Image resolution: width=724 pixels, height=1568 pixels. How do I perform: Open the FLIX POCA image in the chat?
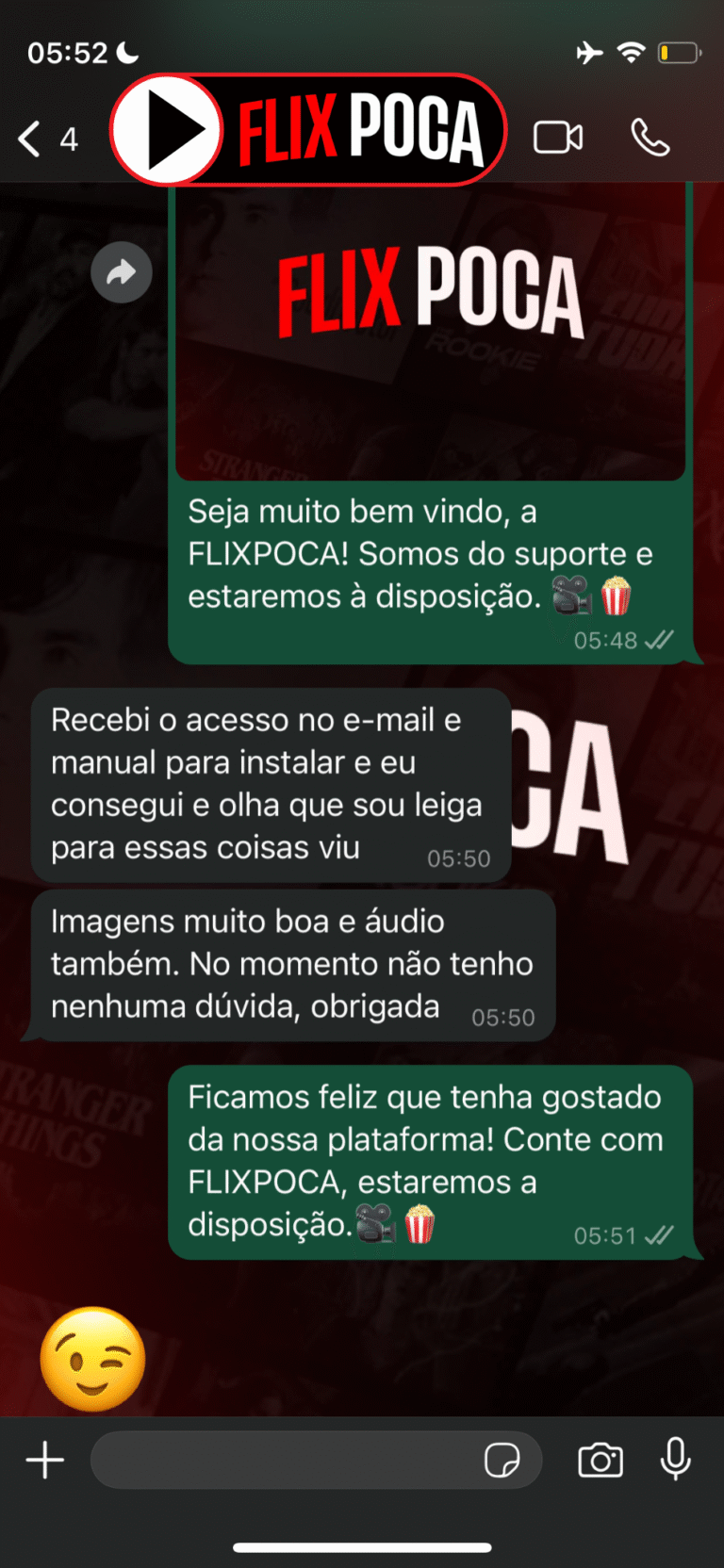430,330
